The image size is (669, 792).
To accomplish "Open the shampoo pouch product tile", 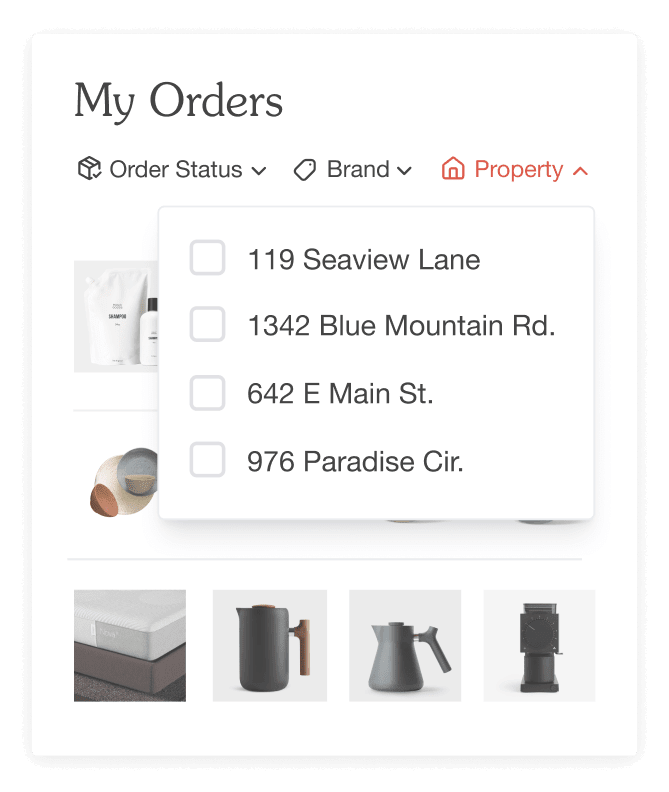I will 117,316.
